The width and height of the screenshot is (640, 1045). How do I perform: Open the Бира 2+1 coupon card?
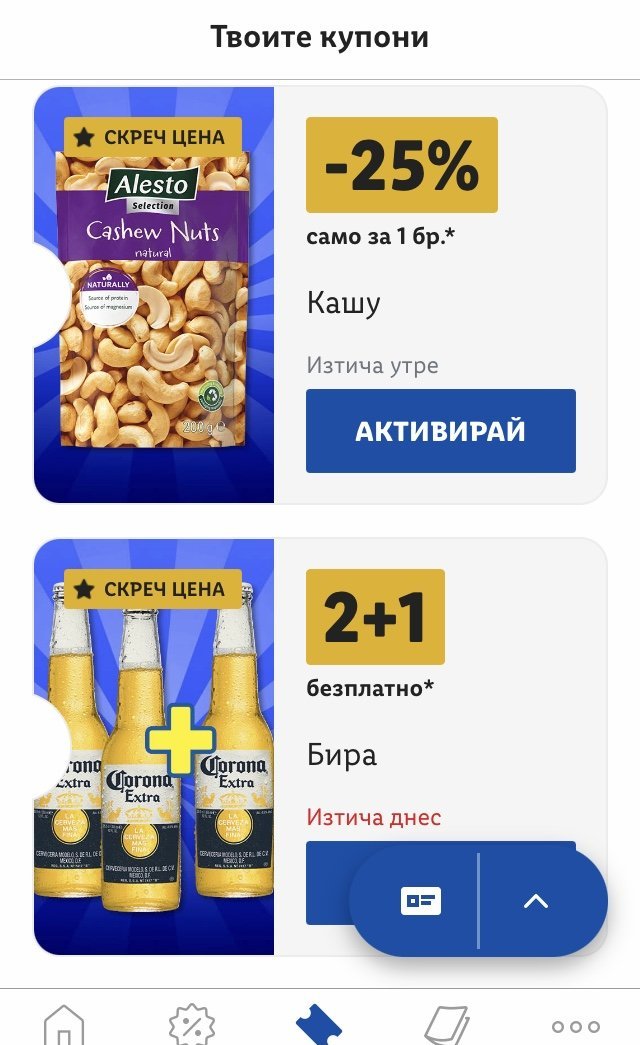(x=155, y=745)
